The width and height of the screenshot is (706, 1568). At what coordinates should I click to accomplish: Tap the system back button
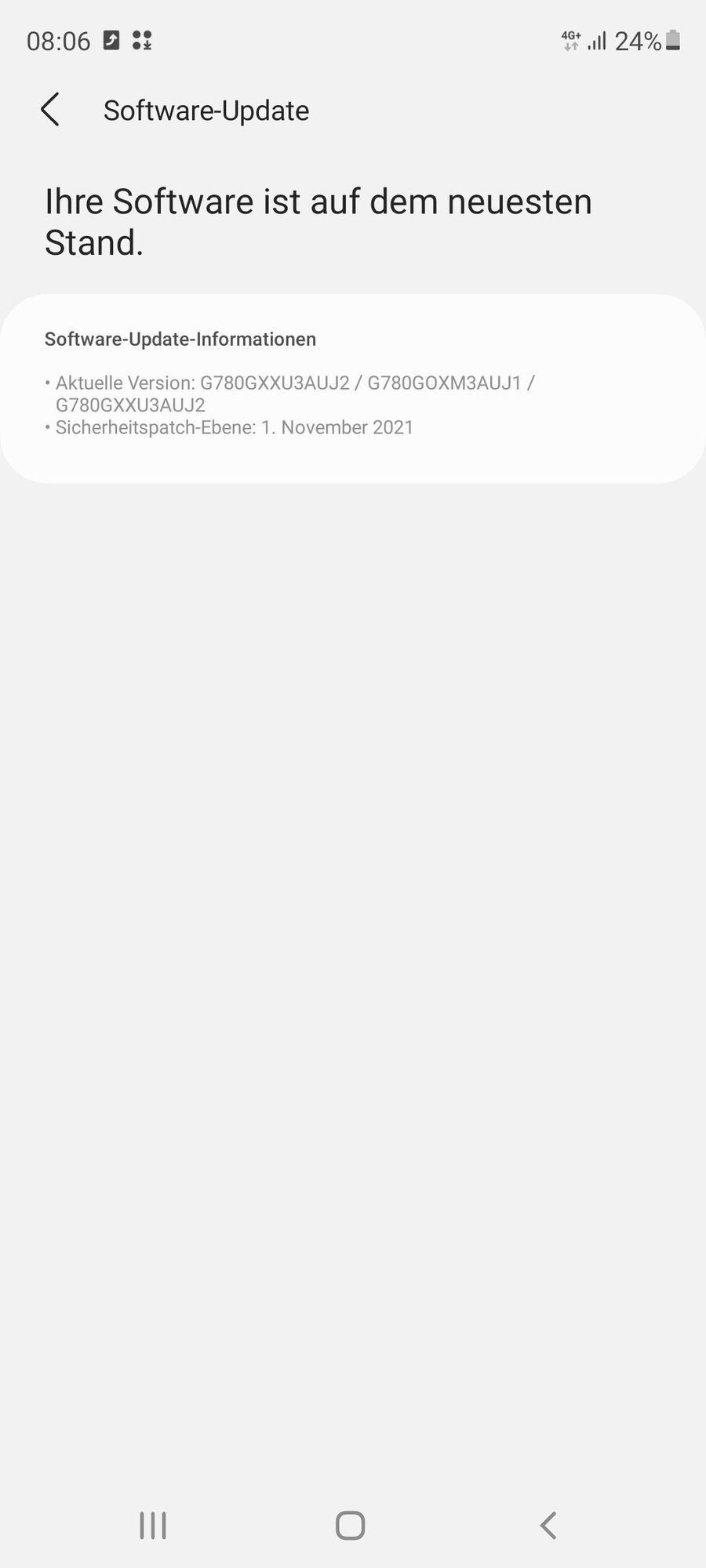click(x=548, y=1526)
